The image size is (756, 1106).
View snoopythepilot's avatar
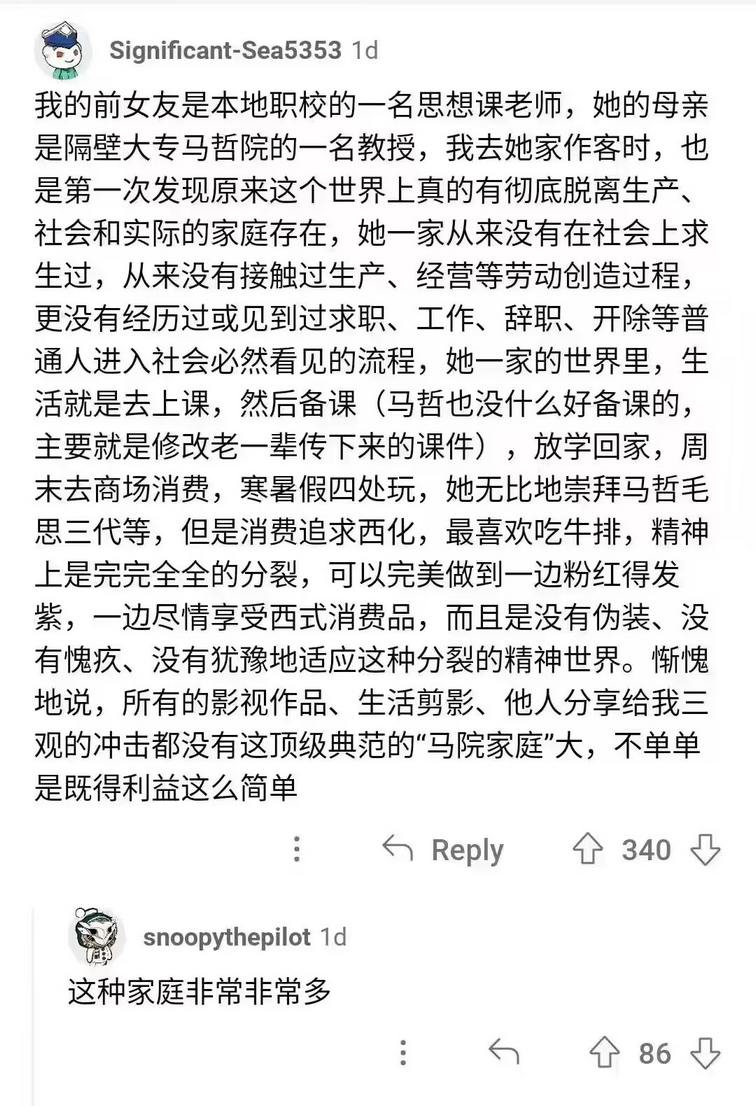98,938
